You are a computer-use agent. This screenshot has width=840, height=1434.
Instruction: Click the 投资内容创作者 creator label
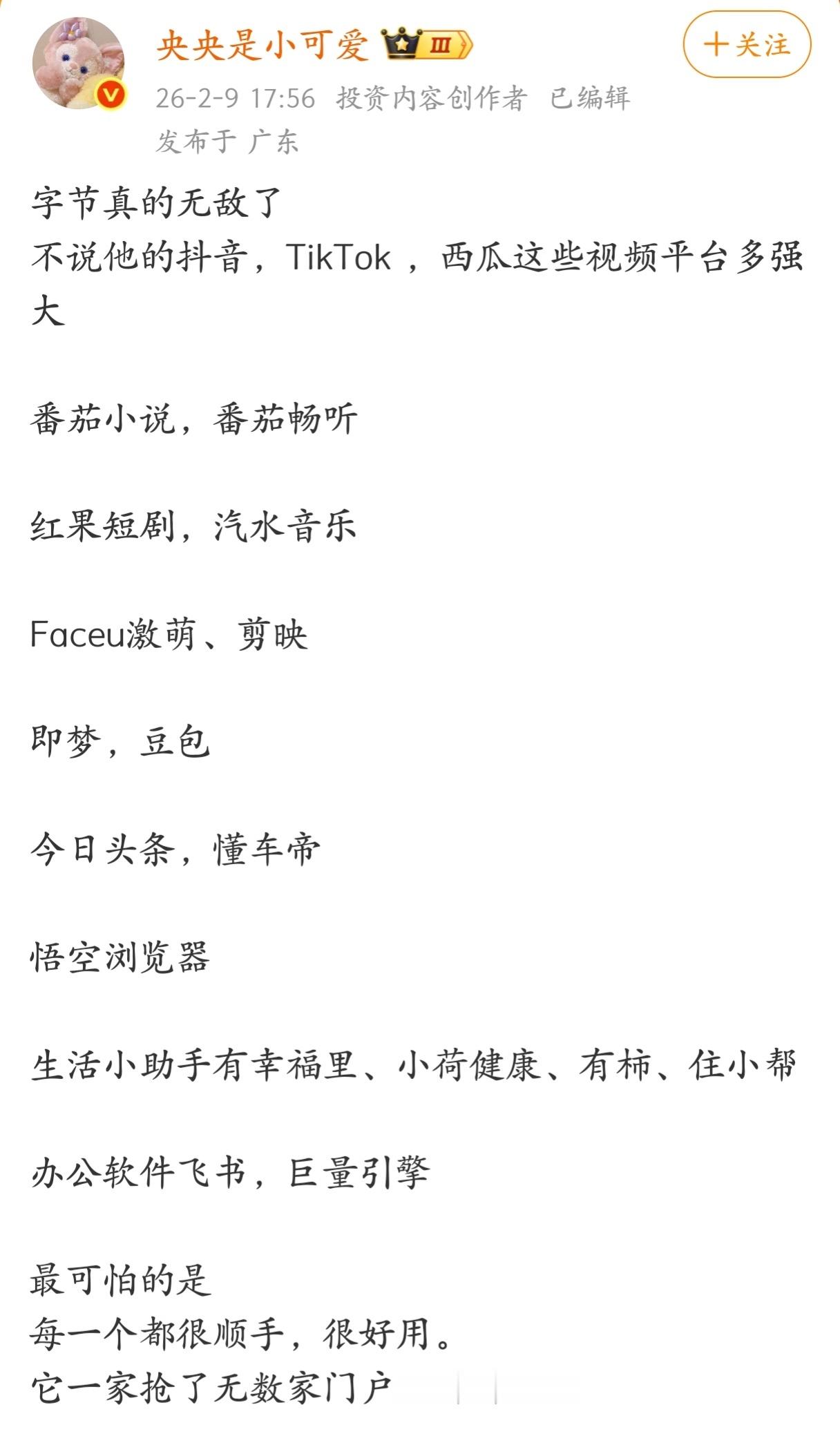[x=433, y=99]
